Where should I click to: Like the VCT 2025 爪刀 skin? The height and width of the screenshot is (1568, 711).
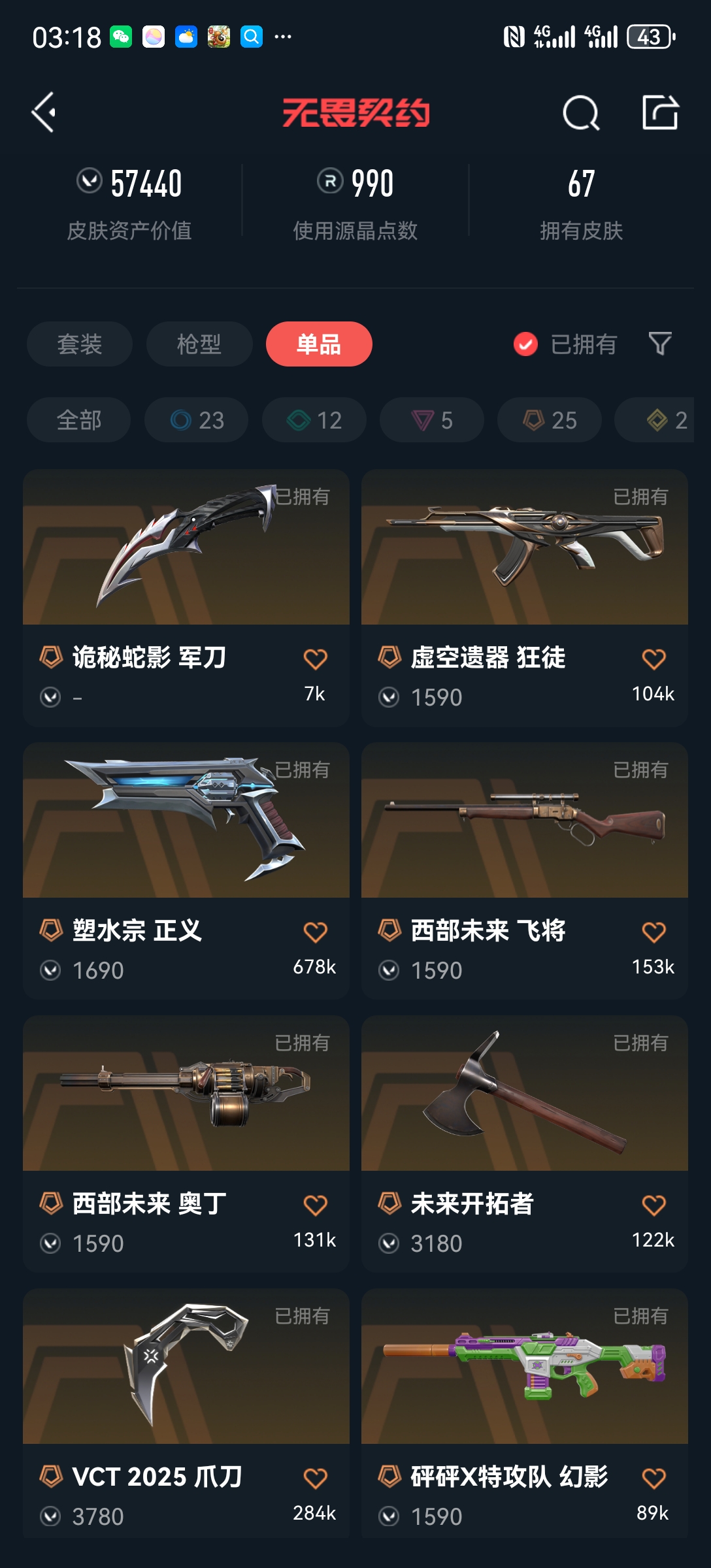click(315, 1478)
